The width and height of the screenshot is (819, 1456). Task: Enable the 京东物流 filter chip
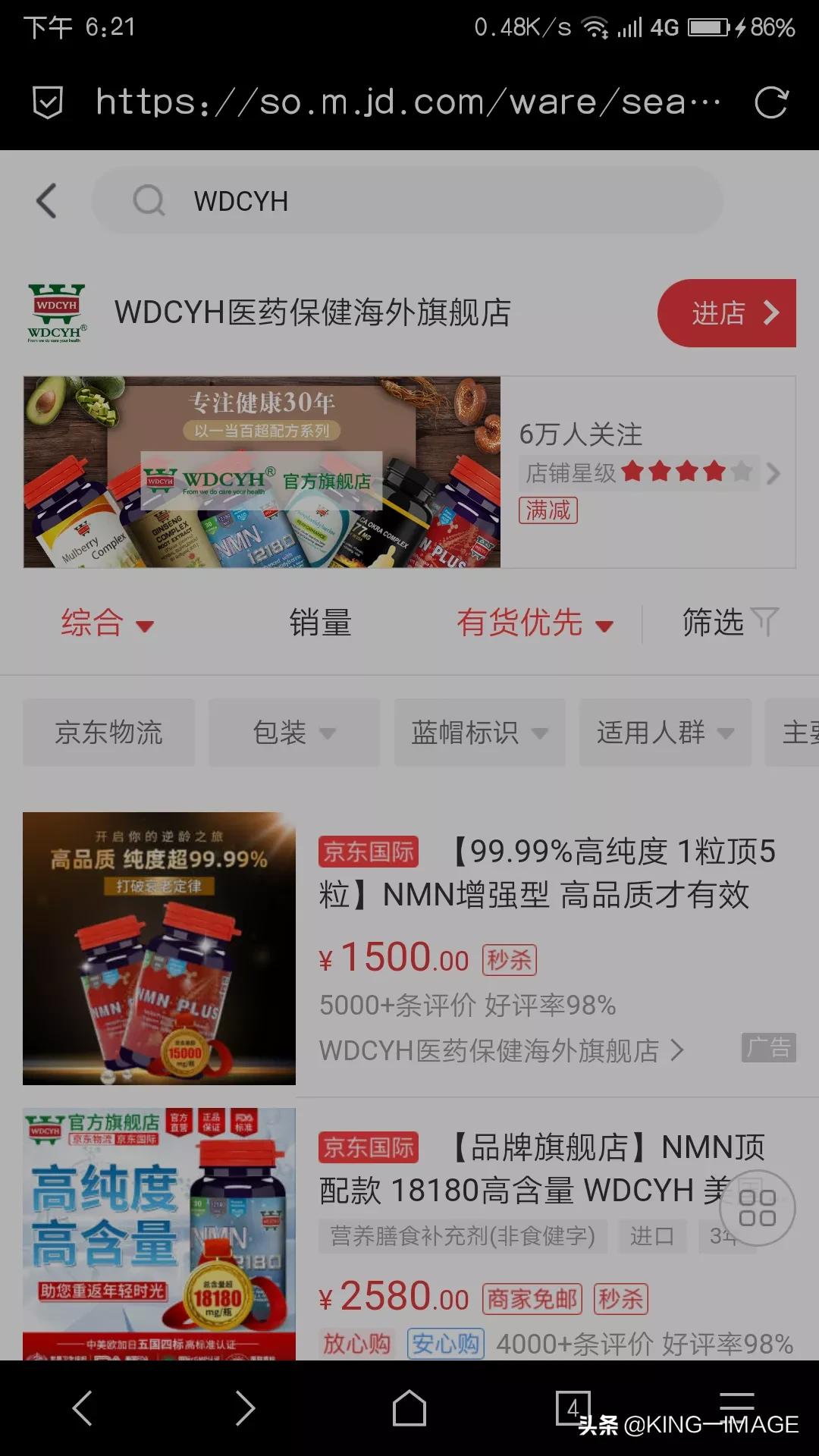108,732
